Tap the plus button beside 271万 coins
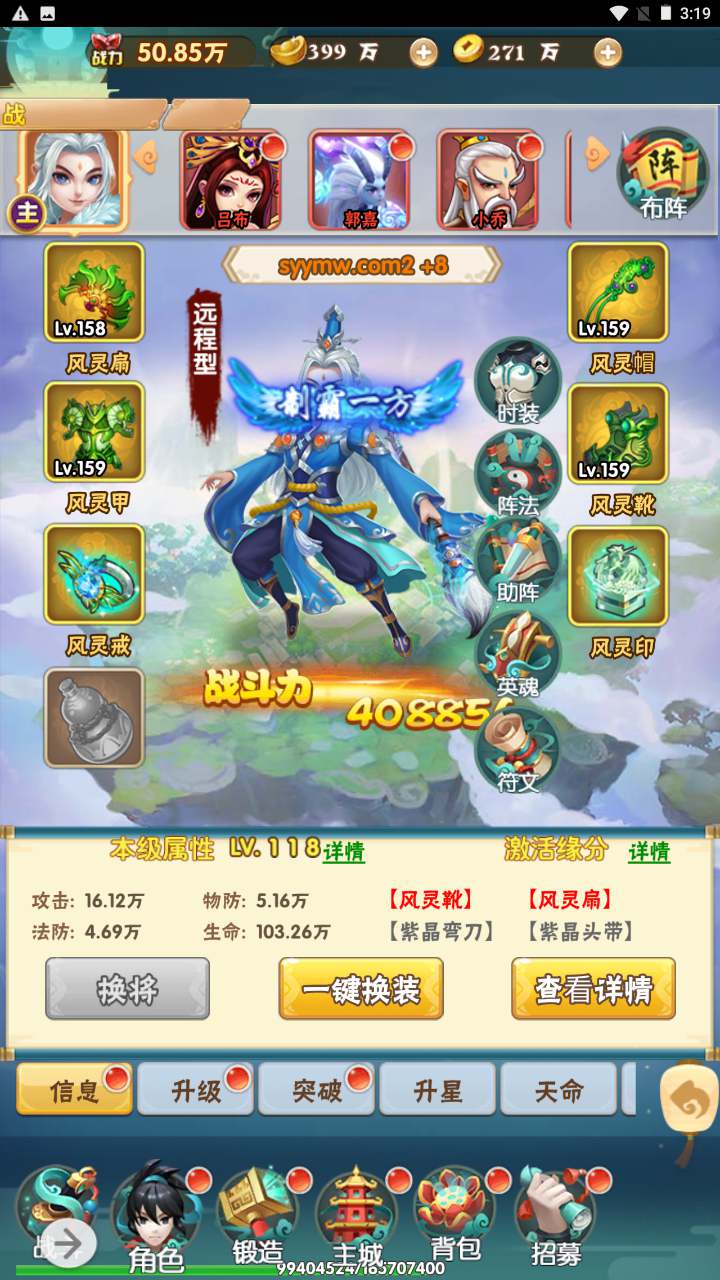This screenshot has height=1280, width=720. coord(607,53)
